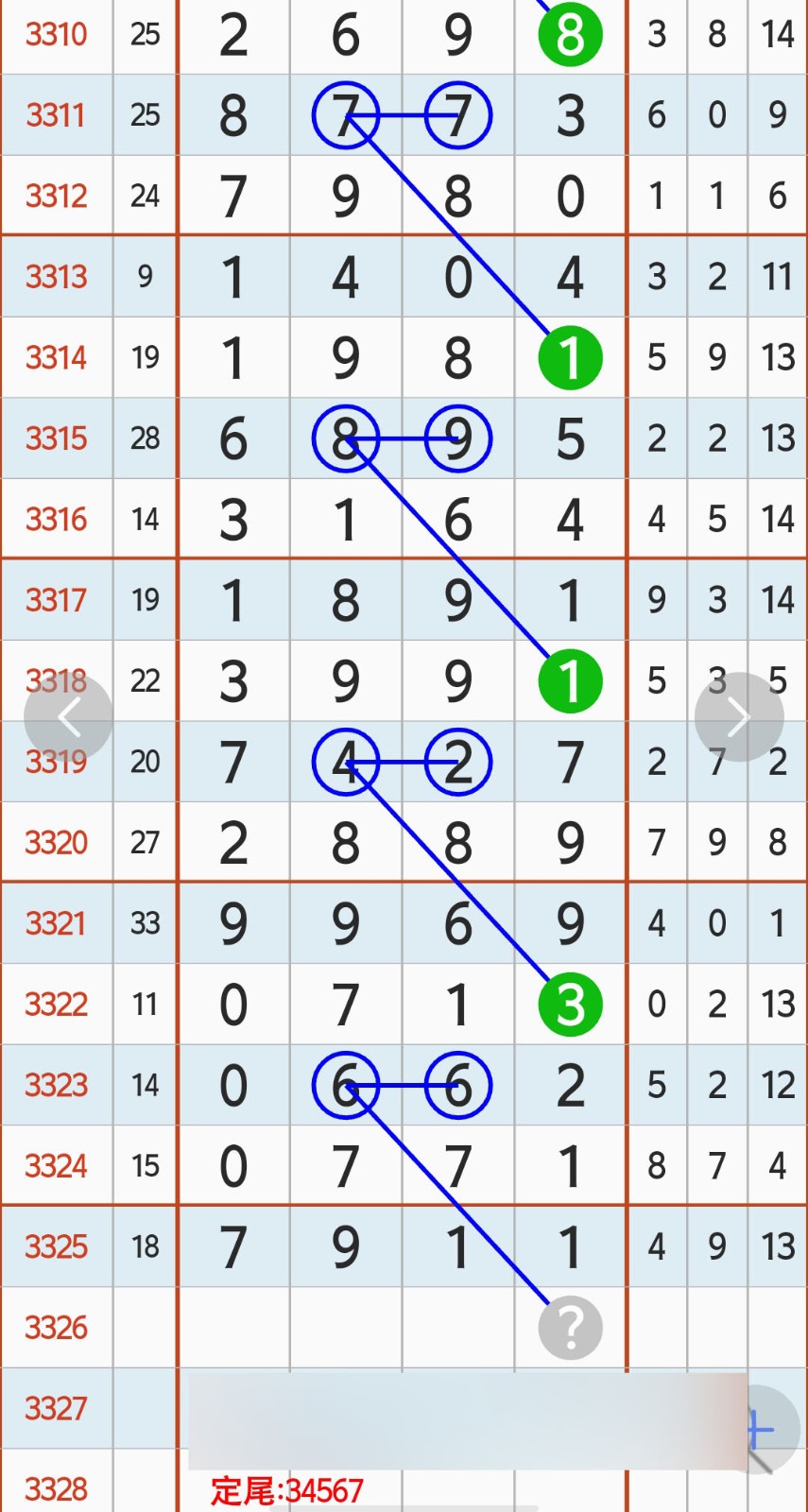Select the green circled 1 in row 3314
Screen dimensions: 808x1512
click(570, 357)
